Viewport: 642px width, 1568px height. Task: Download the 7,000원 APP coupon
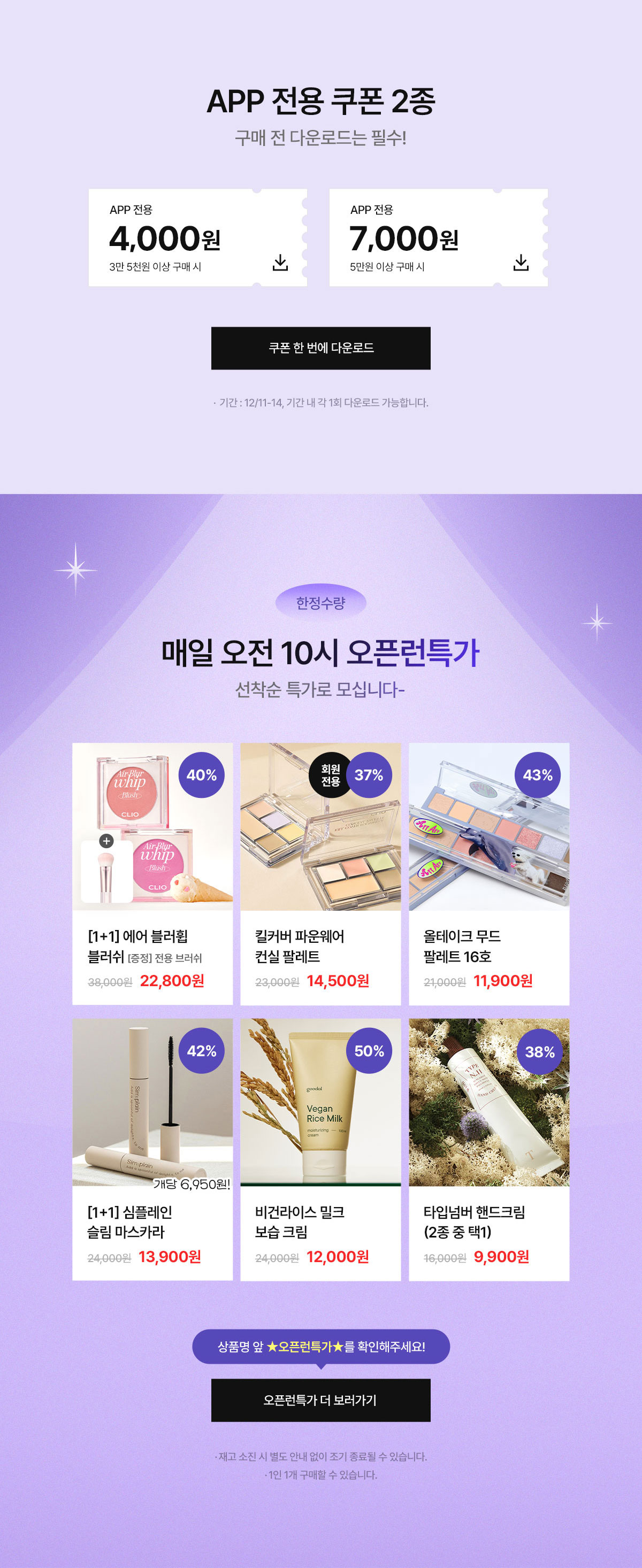[x=520, y=263]
